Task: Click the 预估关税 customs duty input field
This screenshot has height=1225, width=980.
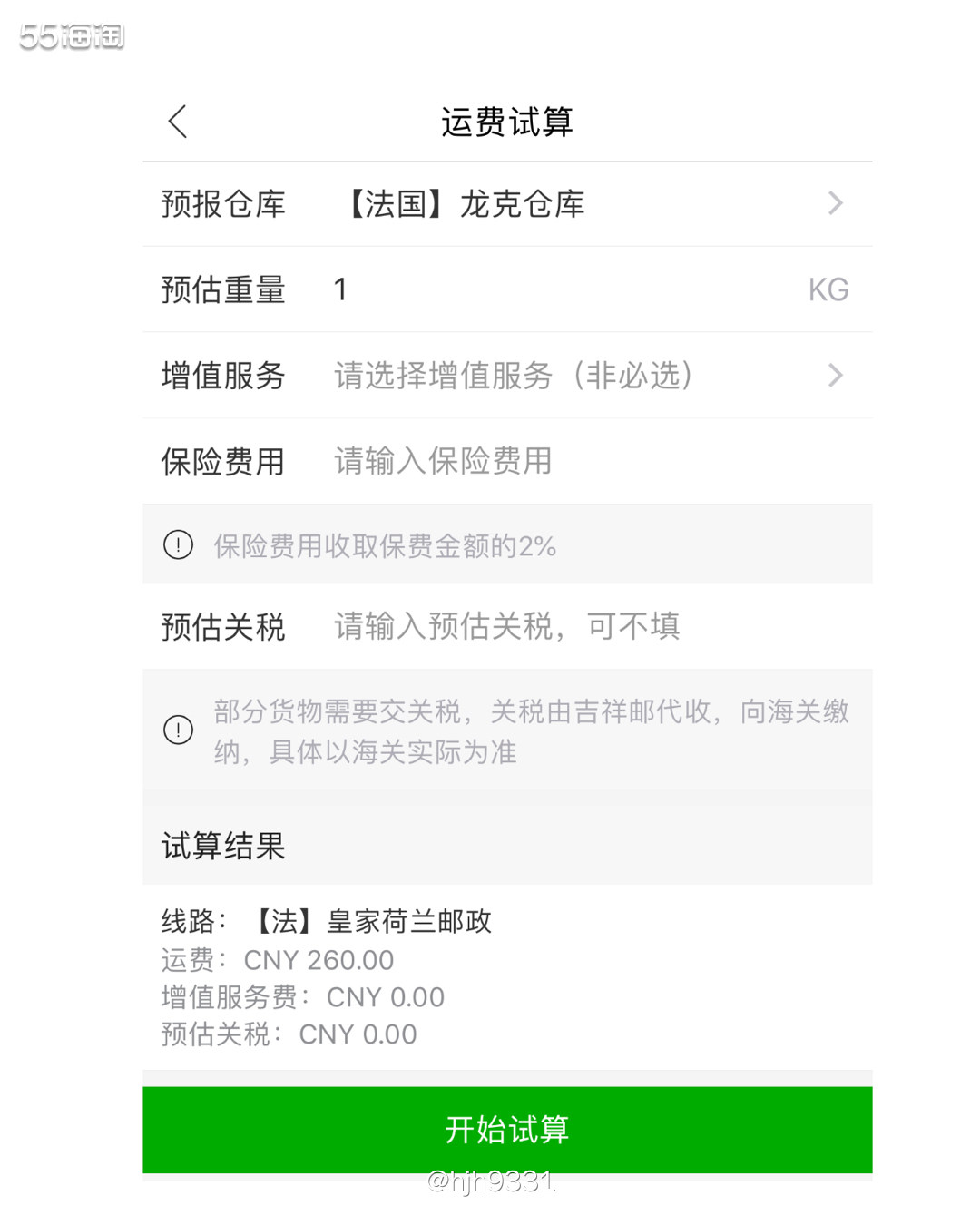Action: click(506, 625)
